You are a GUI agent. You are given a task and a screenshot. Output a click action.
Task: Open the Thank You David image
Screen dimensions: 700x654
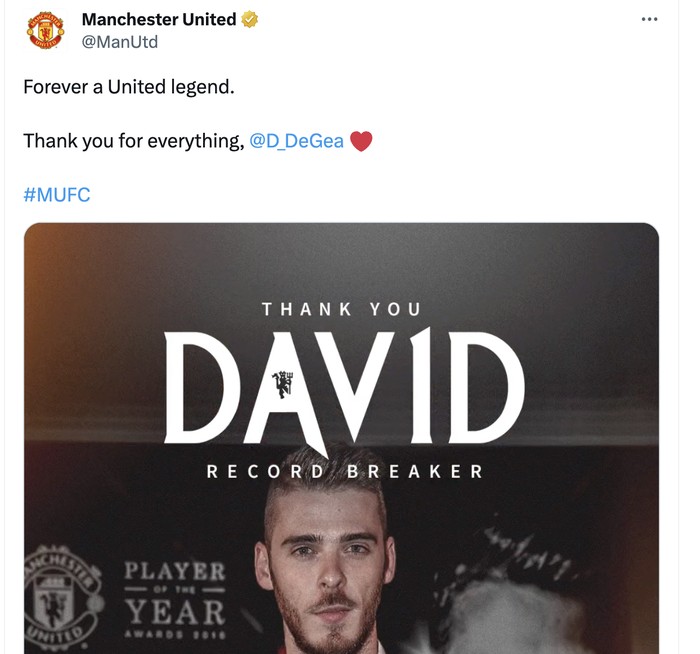[x=341, y=440]
